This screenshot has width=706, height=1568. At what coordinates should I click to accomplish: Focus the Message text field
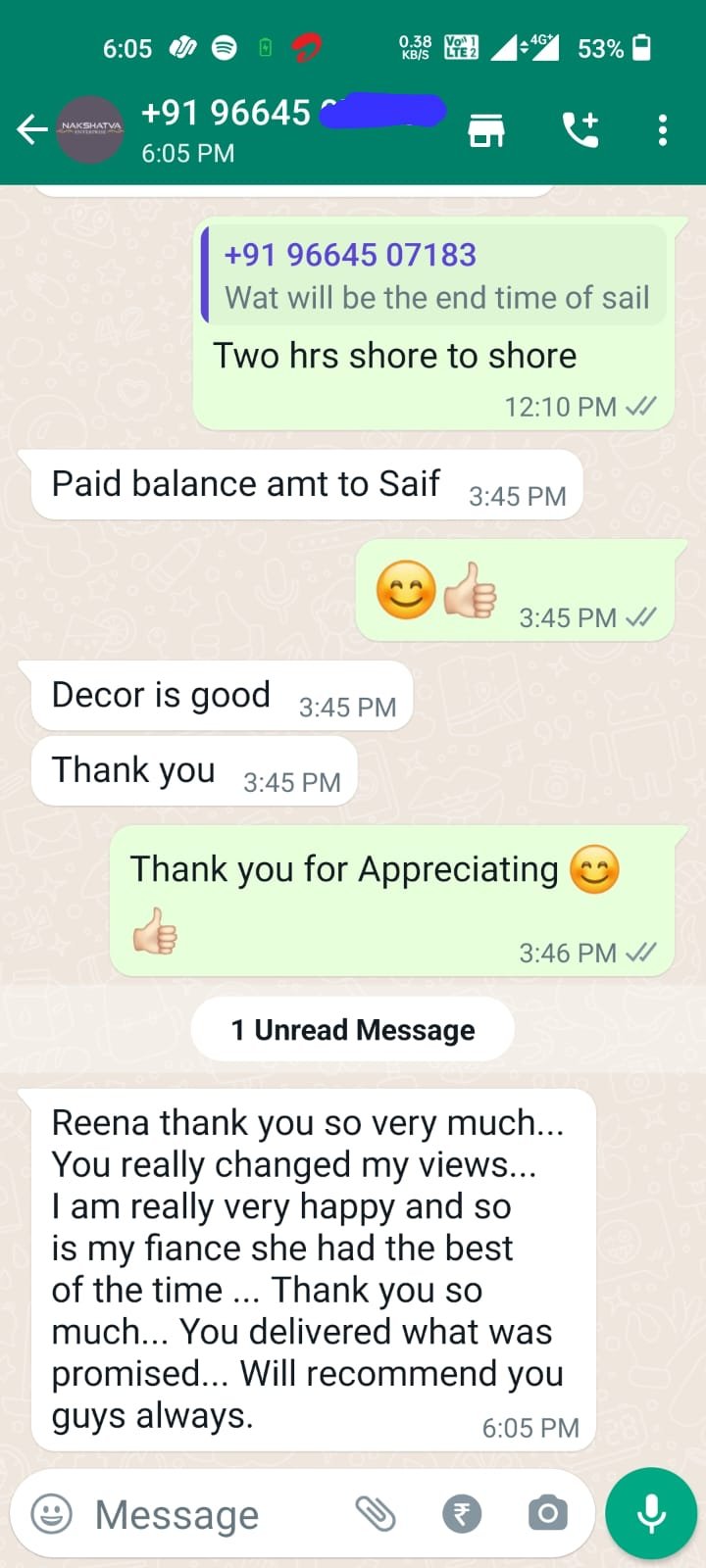(x=216, y=1514)
